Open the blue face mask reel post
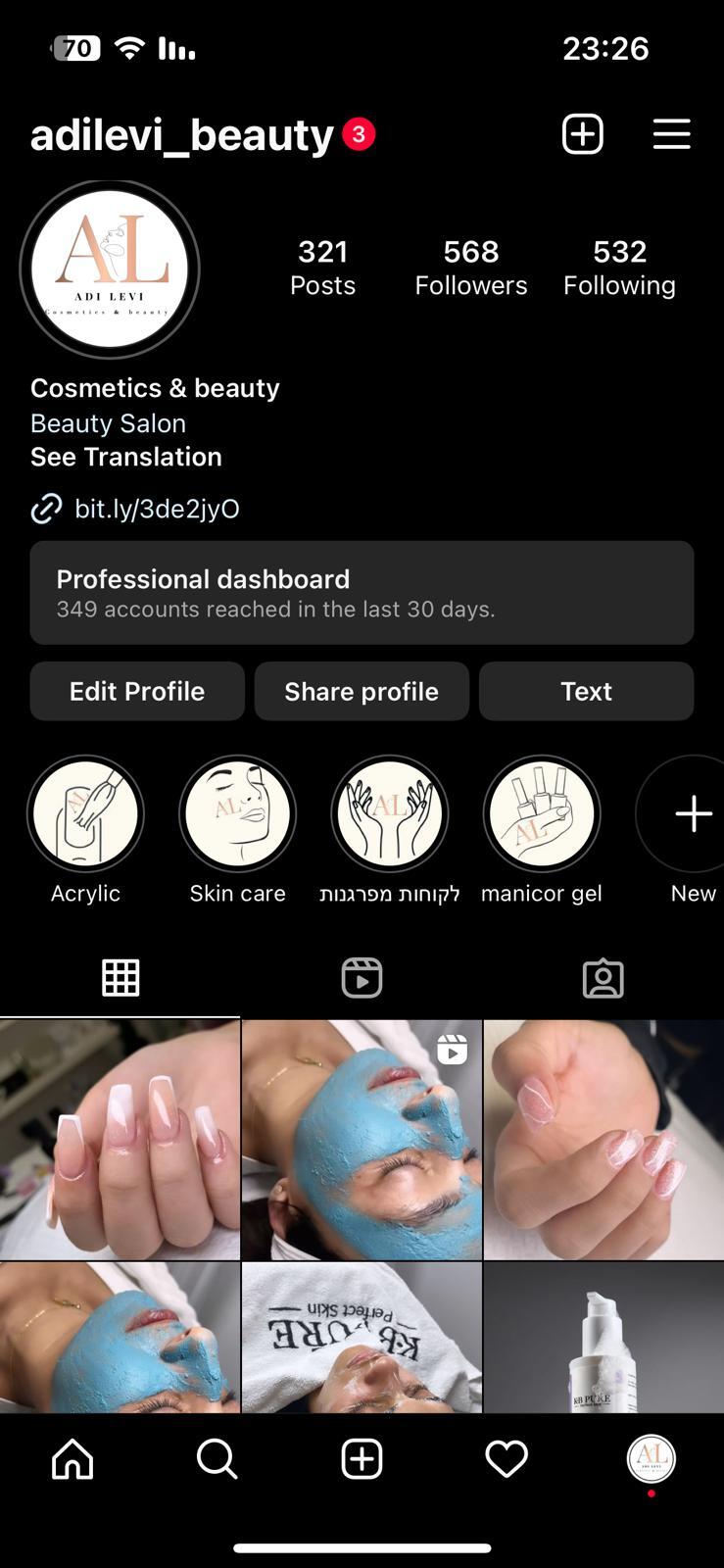This screenshot has height=1568, width=724. coord(362,1140)
